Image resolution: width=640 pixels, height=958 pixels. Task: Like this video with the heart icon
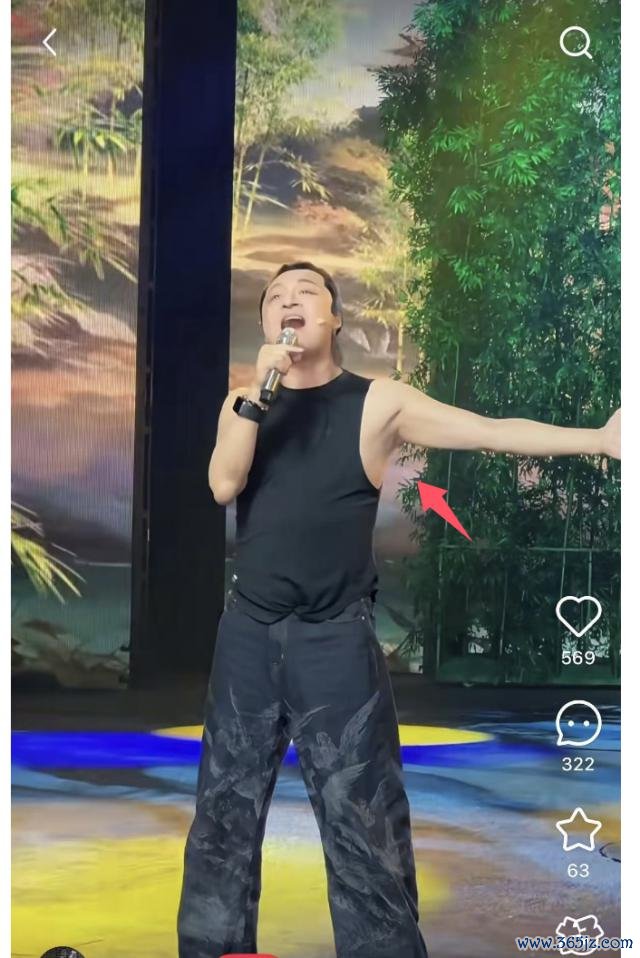click(578, 617)
